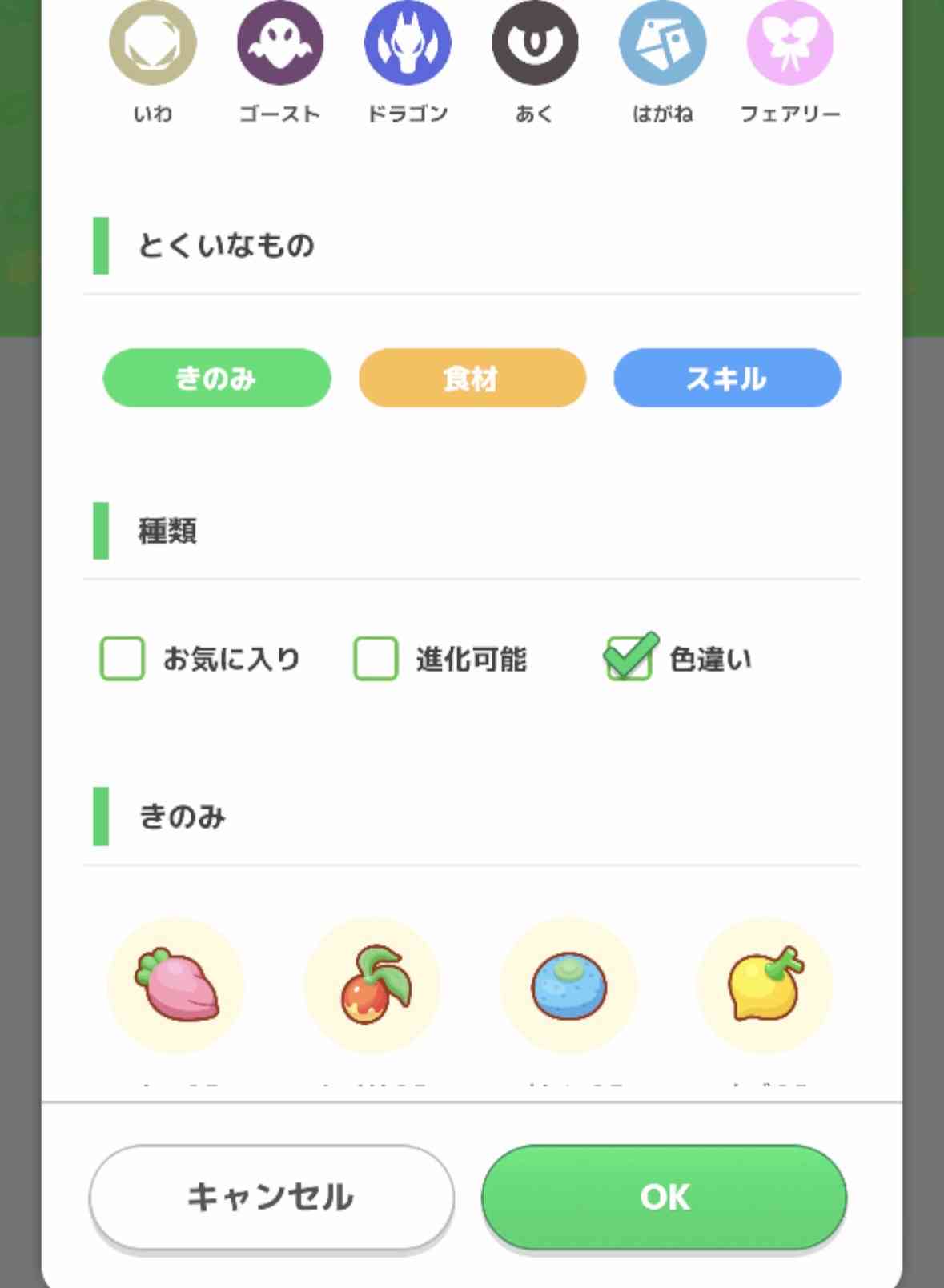This screenshot has height=1288, width=944.
Task: Select the pink Pecha berry icon
Action: click(x=176, y=985)
